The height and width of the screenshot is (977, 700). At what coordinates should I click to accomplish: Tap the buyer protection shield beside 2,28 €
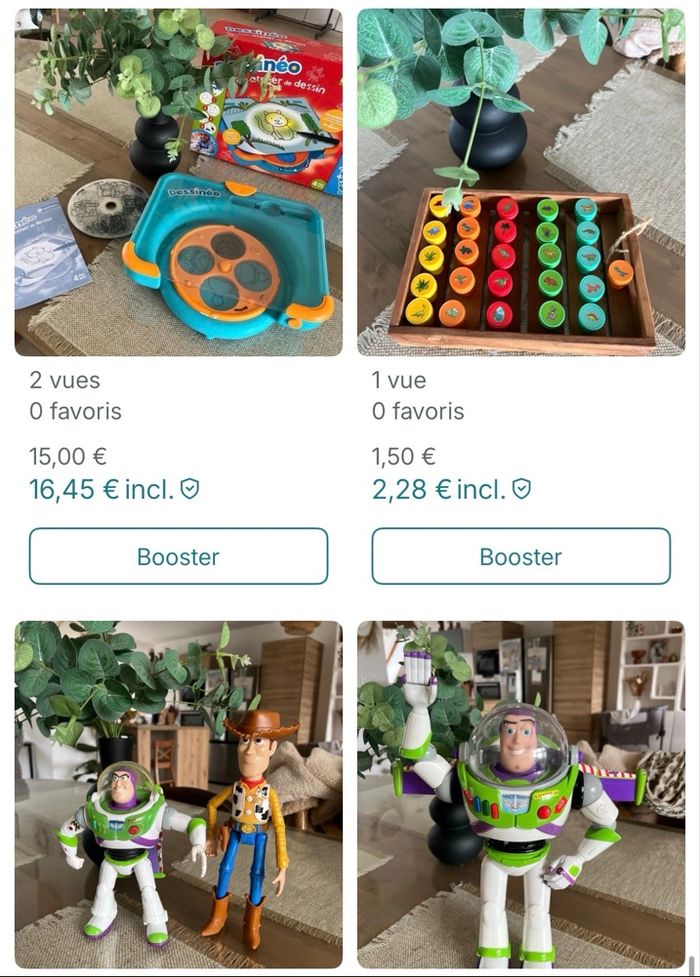[522, 489]
